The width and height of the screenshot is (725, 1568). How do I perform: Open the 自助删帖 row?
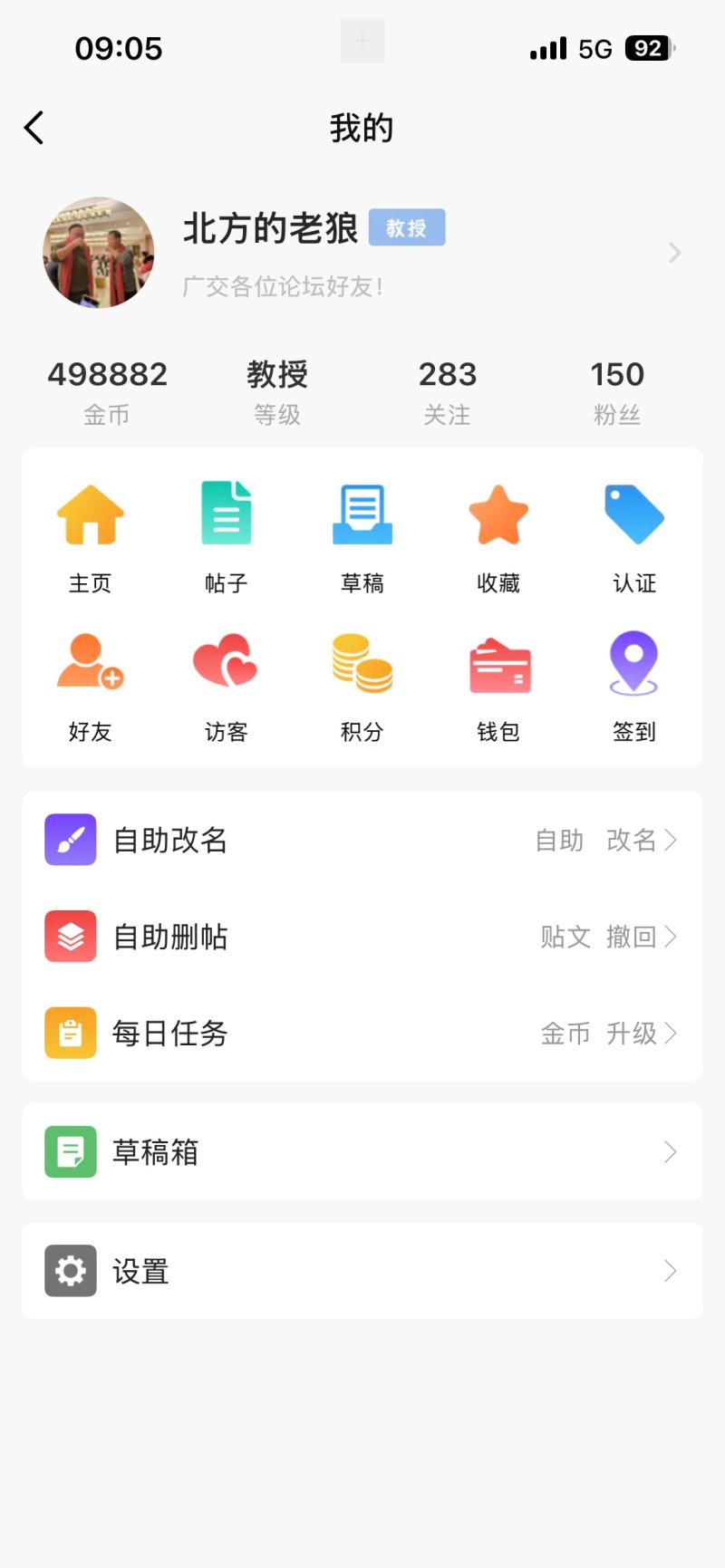[362, 937]
